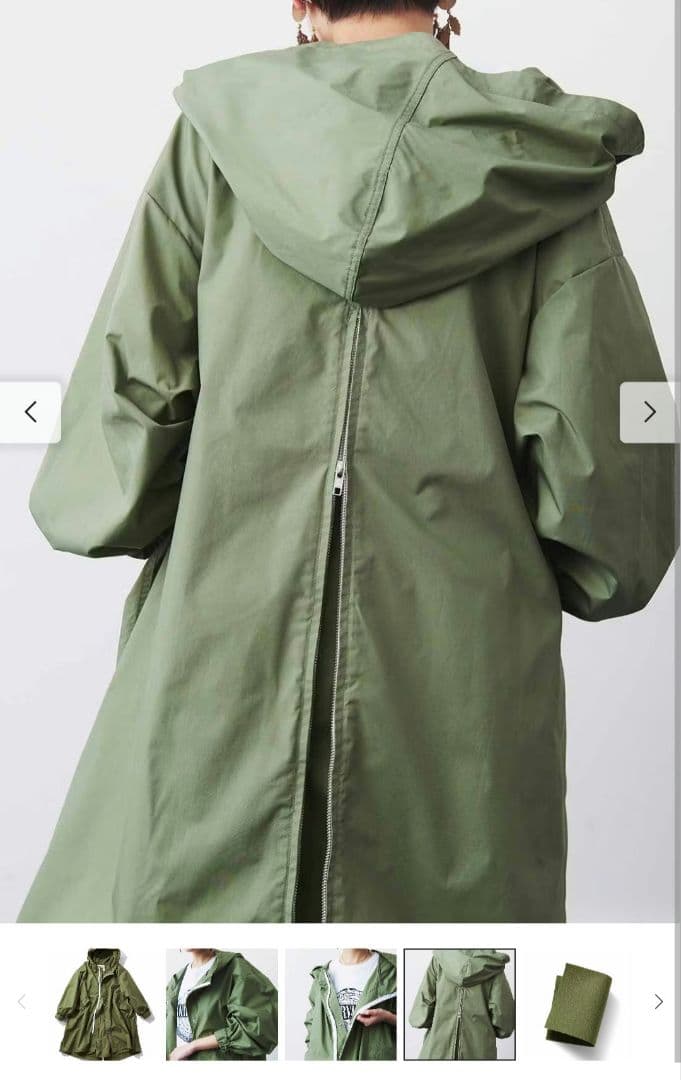The width and height of the screenshot is (681, 1080).
Task: Show the previous product image
Action: point(30,412)
